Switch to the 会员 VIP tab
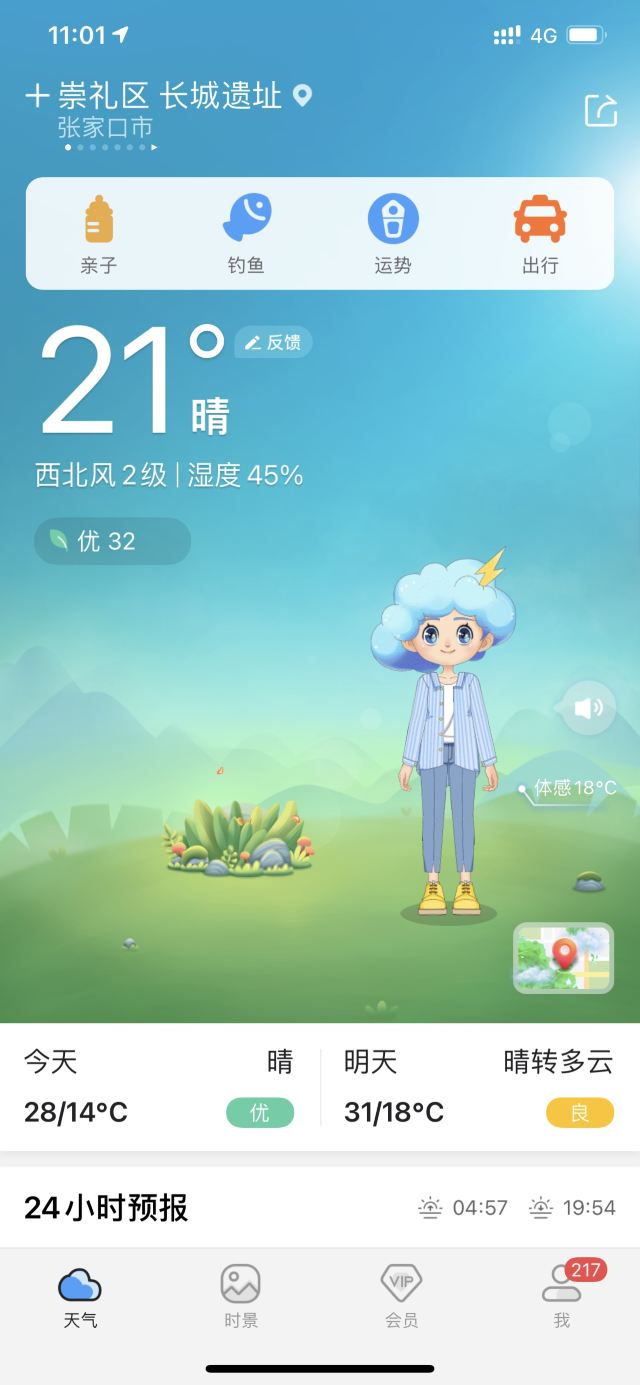Image resolution: width=640 pixels, height=1385 pixels. coord(401,1295)
